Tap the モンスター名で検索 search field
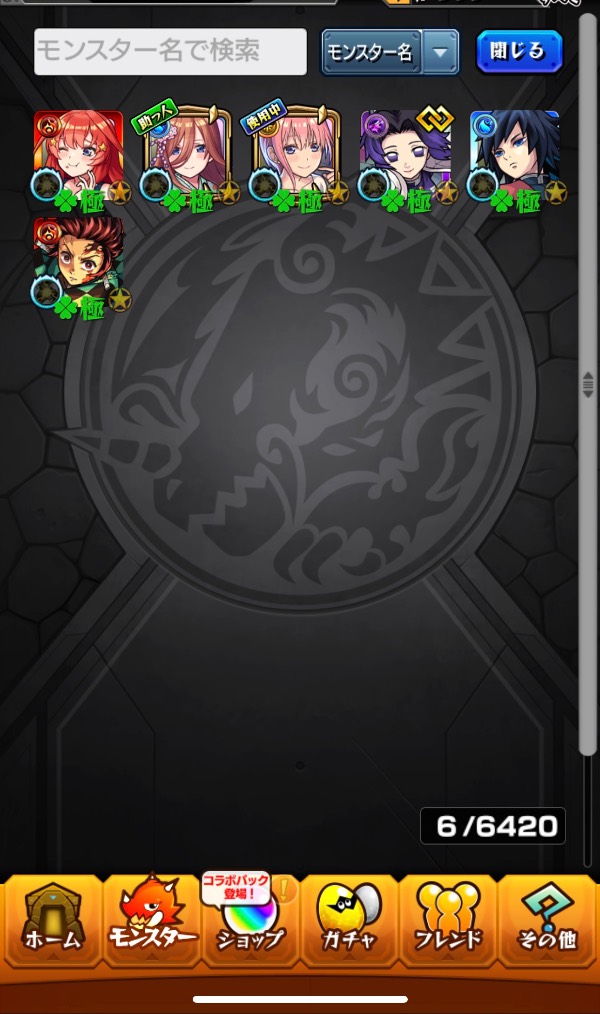Viewport: 600px width, 1014px height. 170,51
